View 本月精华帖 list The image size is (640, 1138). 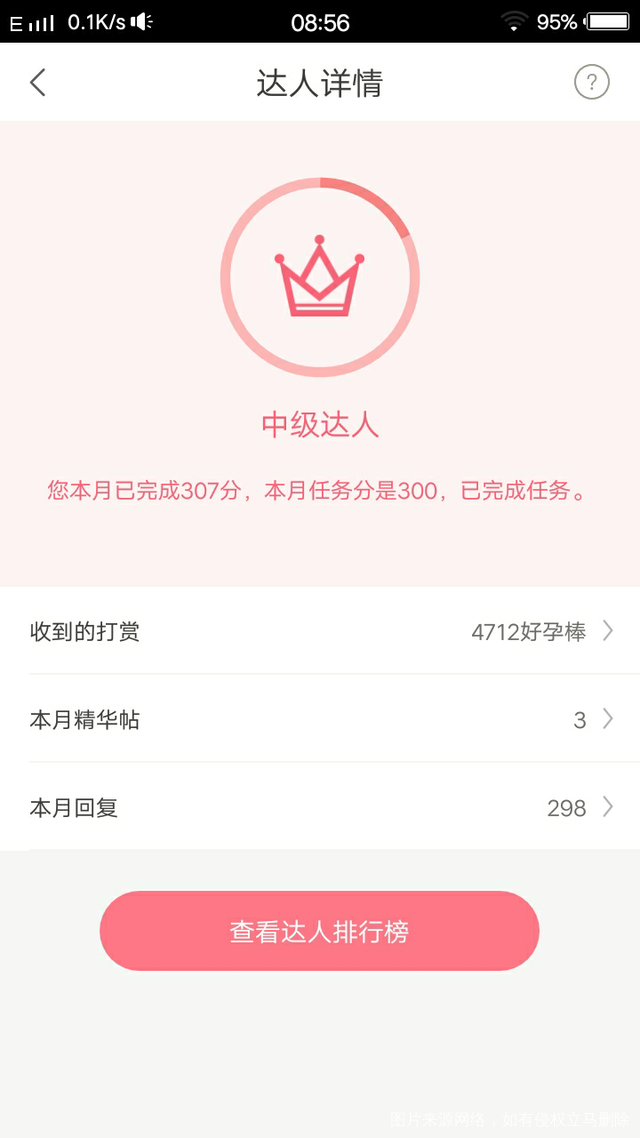tap(320, 719)
